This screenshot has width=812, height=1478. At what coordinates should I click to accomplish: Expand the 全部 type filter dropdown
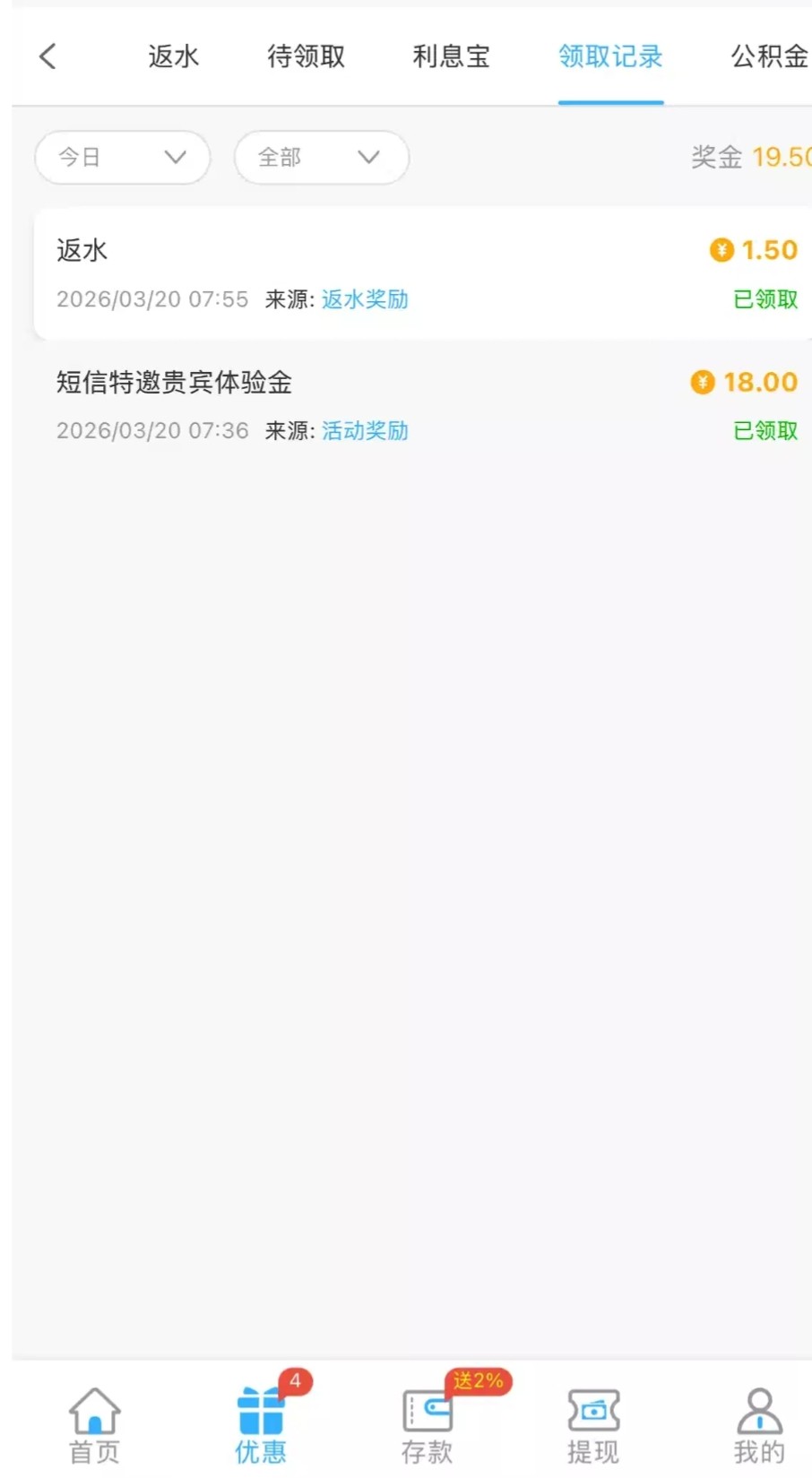(321, 158)
